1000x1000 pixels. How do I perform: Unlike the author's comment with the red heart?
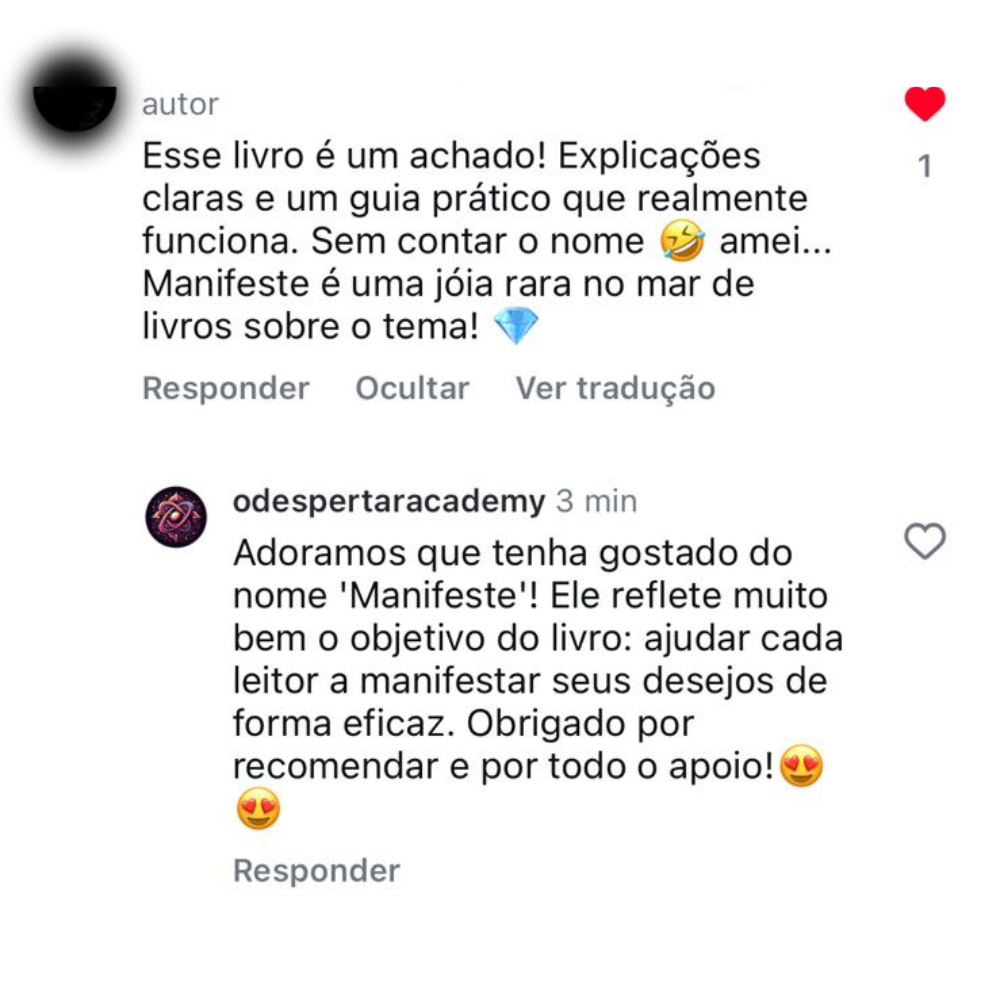924,104
